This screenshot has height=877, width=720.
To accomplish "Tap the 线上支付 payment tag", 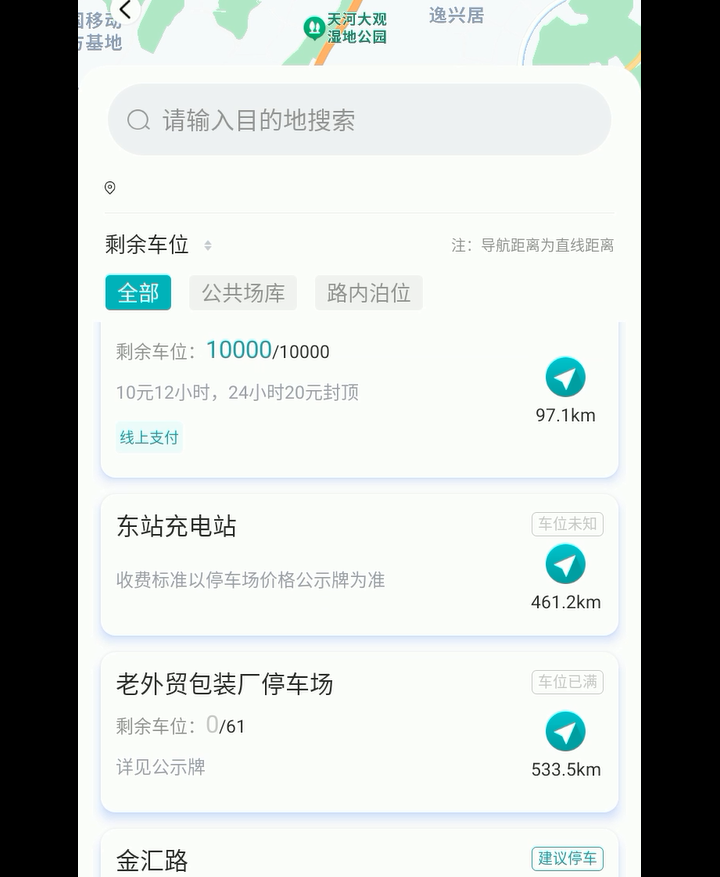I will click(148, 437).
